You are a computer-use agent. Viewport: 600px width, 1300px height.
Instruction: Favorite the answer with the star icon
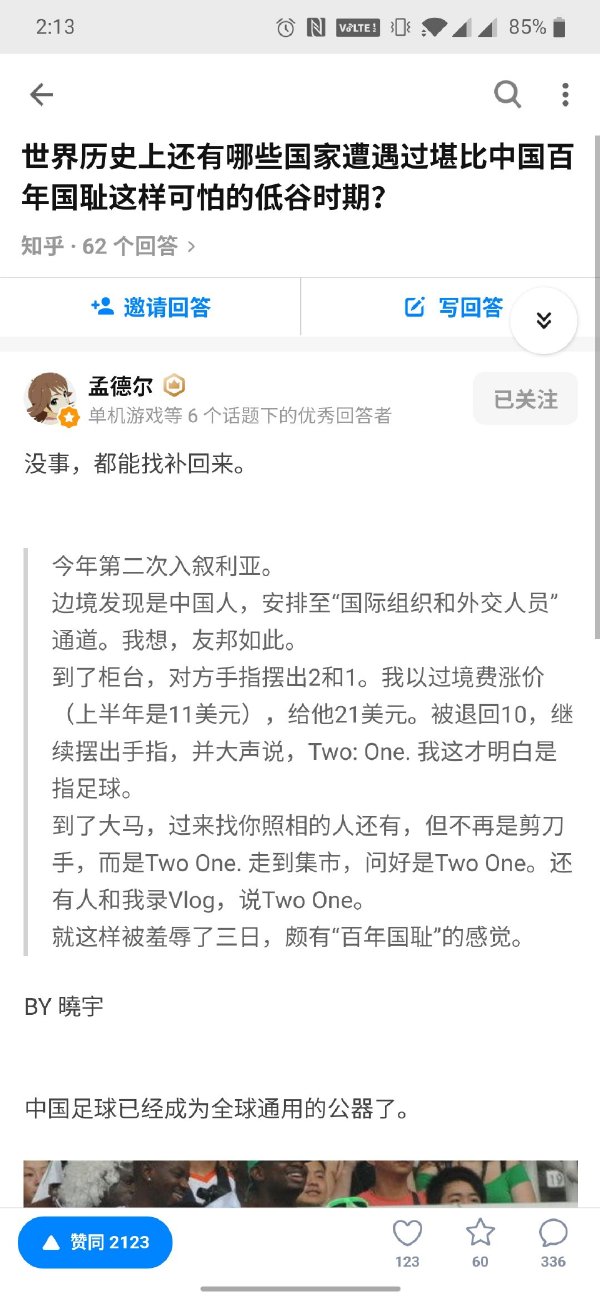click(x=480, y=1241)
